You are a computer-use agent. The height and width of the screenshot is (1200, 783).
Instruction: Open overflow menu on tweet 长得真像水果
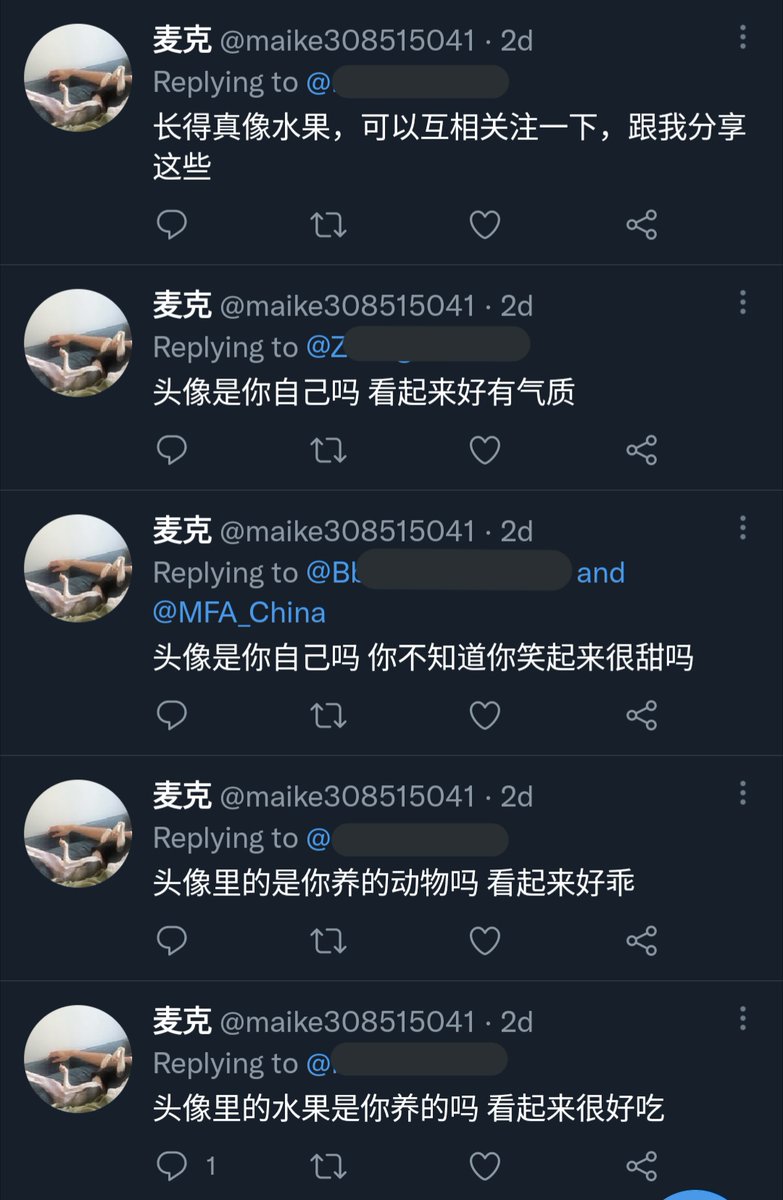742,38
